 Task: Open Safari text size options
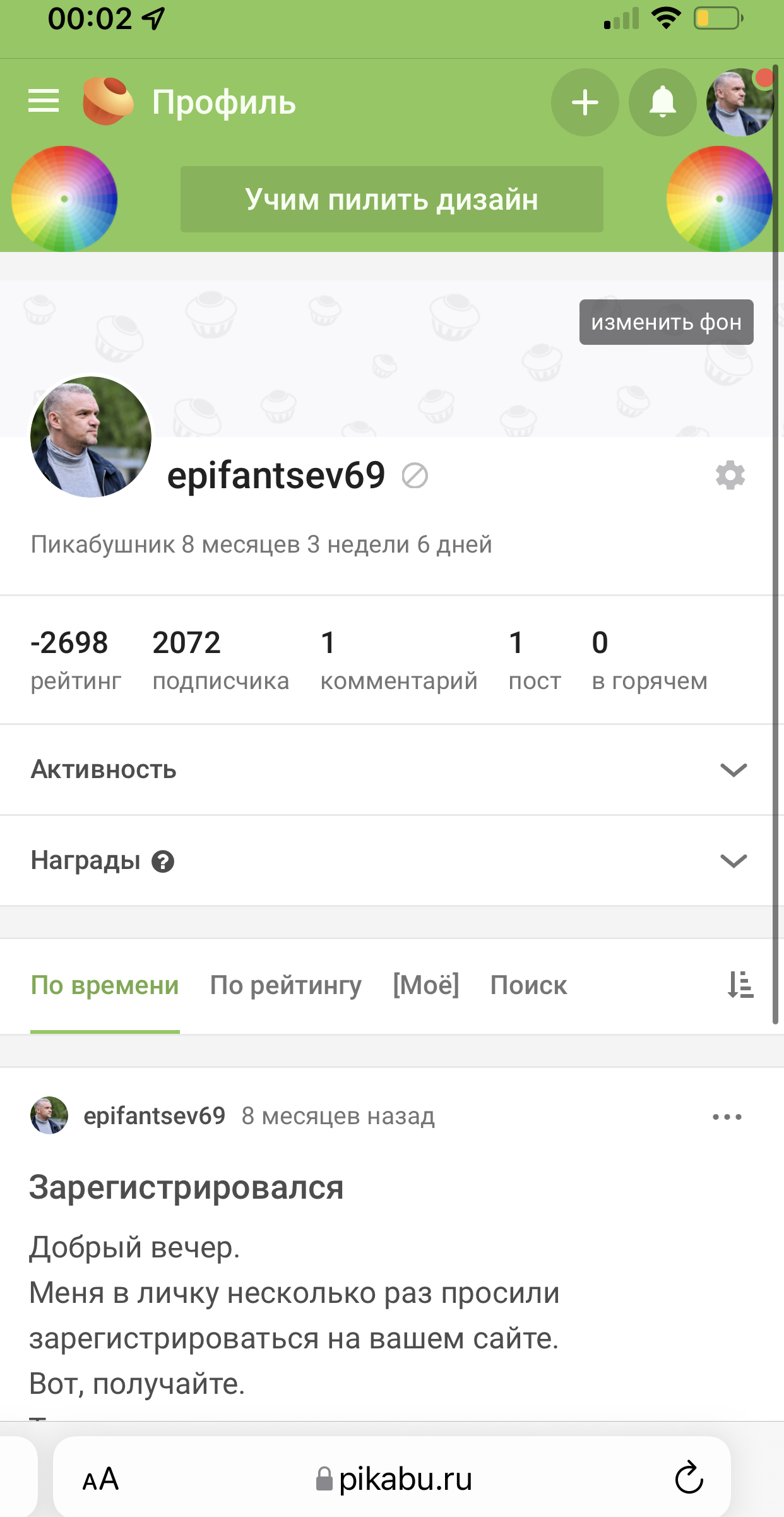100,1478
